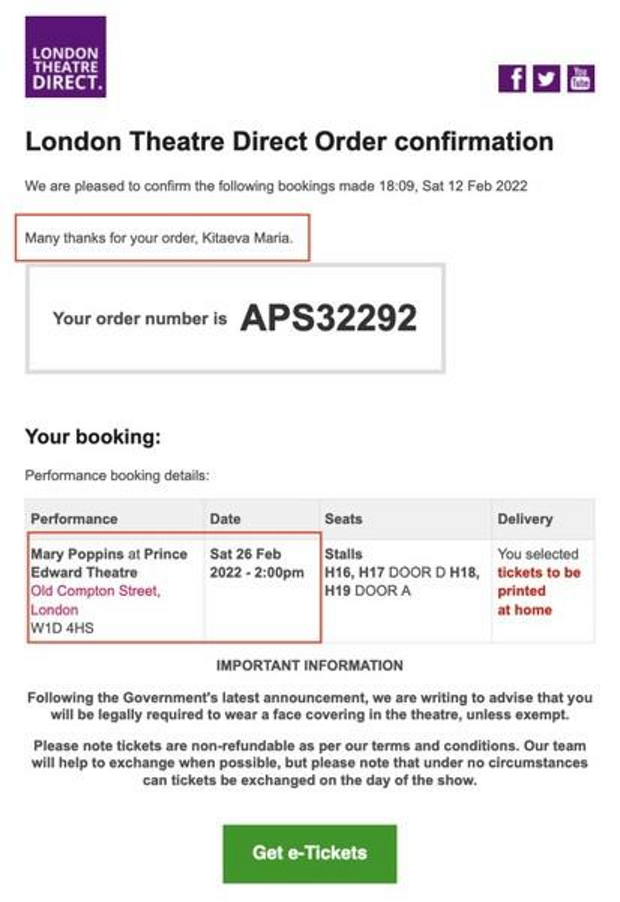Open the Twitter icon
The height and width of the screenshot is (902, 620).
pos(546,79)
